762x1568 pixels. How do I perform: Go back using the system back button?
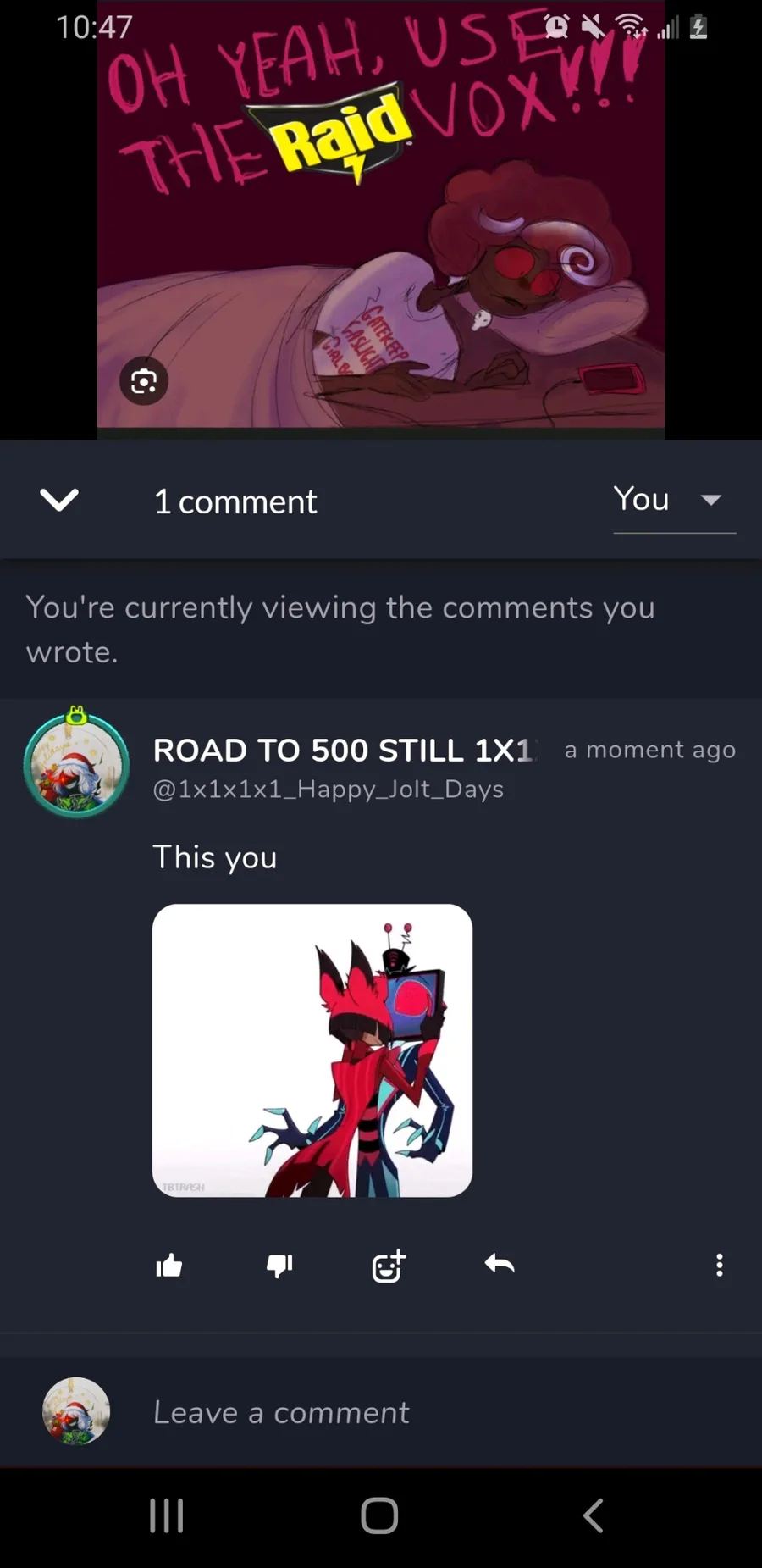[x=594, y=1515]
